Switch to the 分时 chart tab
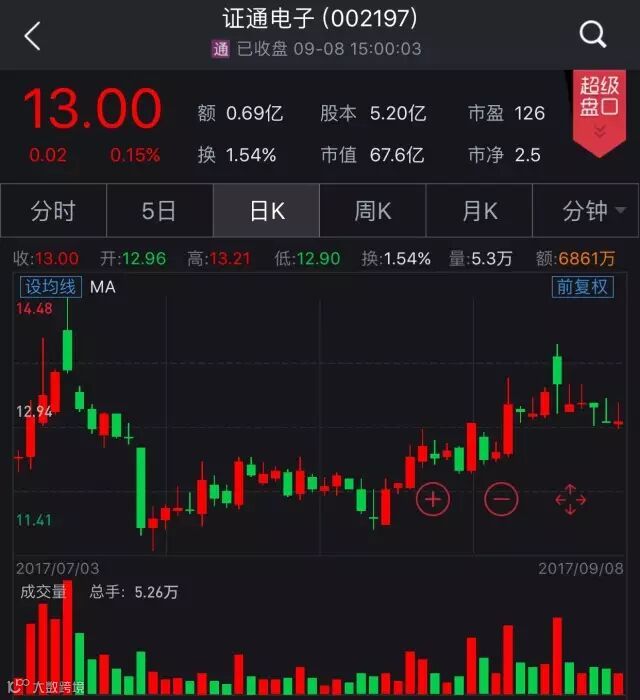 pyautogui.click(x=53, y=211)
